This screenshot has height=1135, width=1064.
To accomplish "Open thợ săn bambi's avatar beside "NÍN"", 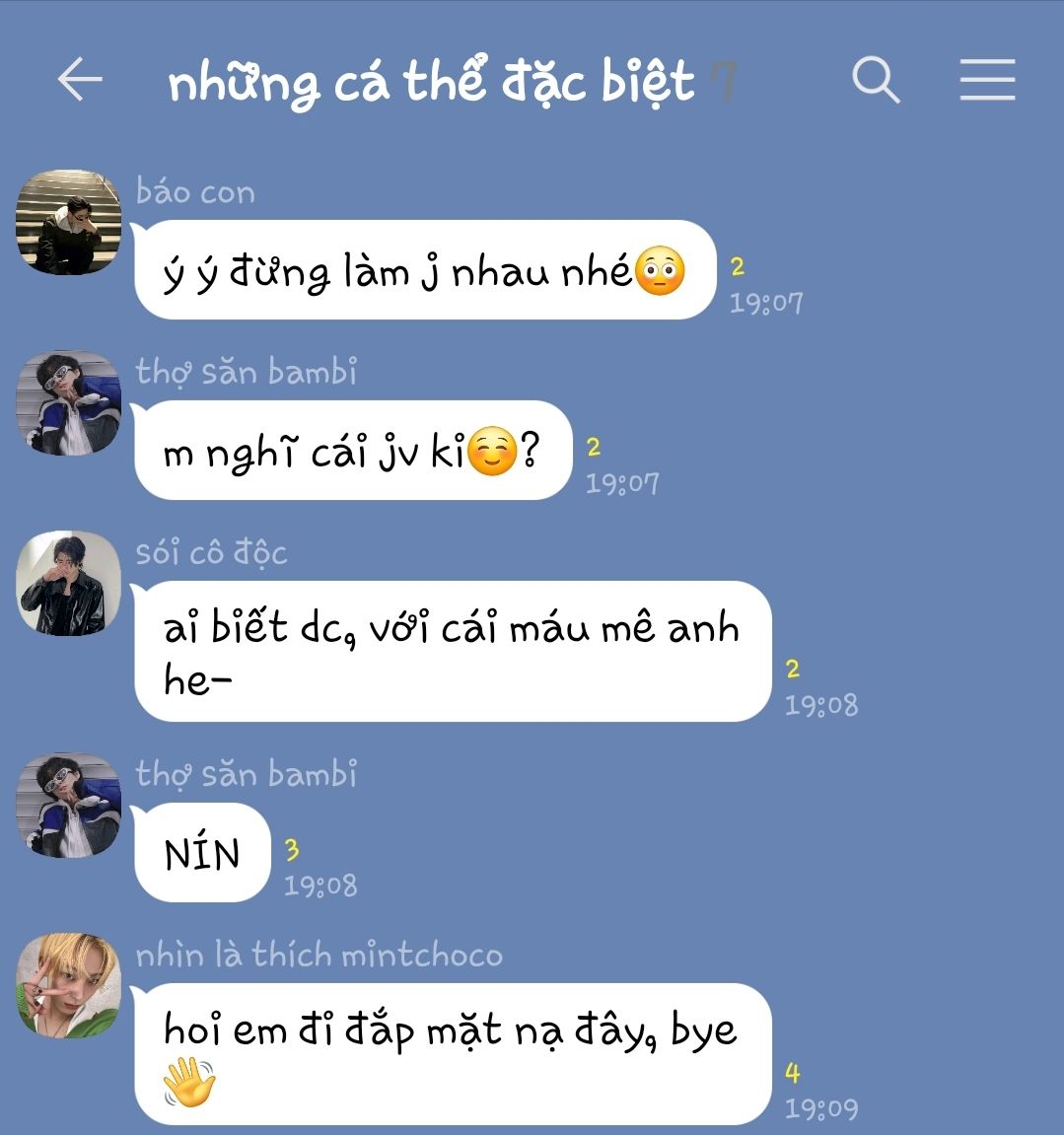I will click(69, 805).
